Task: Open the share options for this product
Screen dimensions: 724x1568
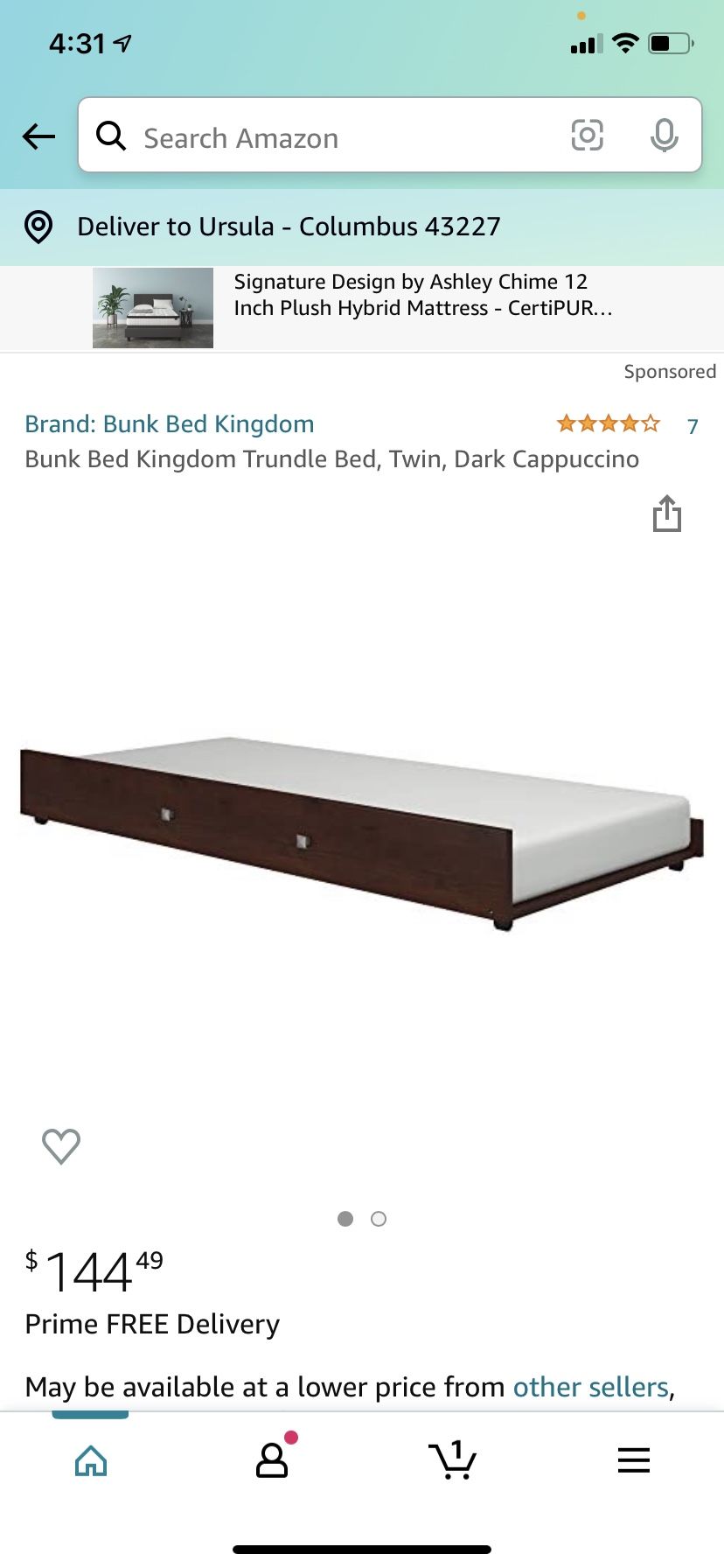Action: [667, 514]
